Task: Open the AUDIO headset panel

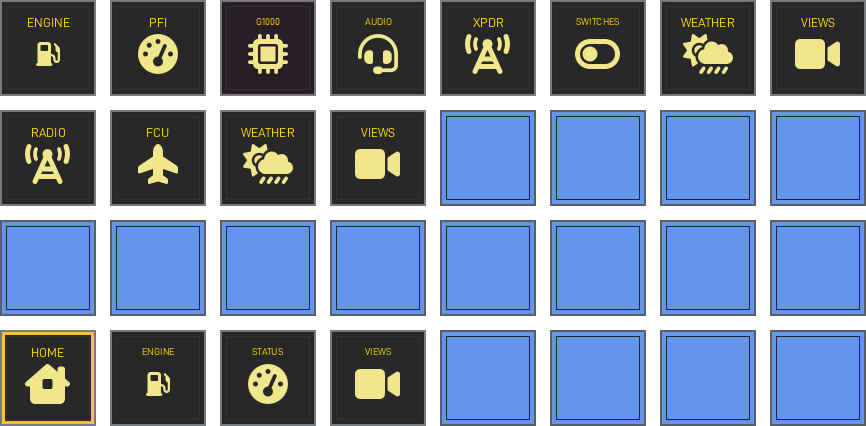Action: pyautogui.click(x=378, y=48)
